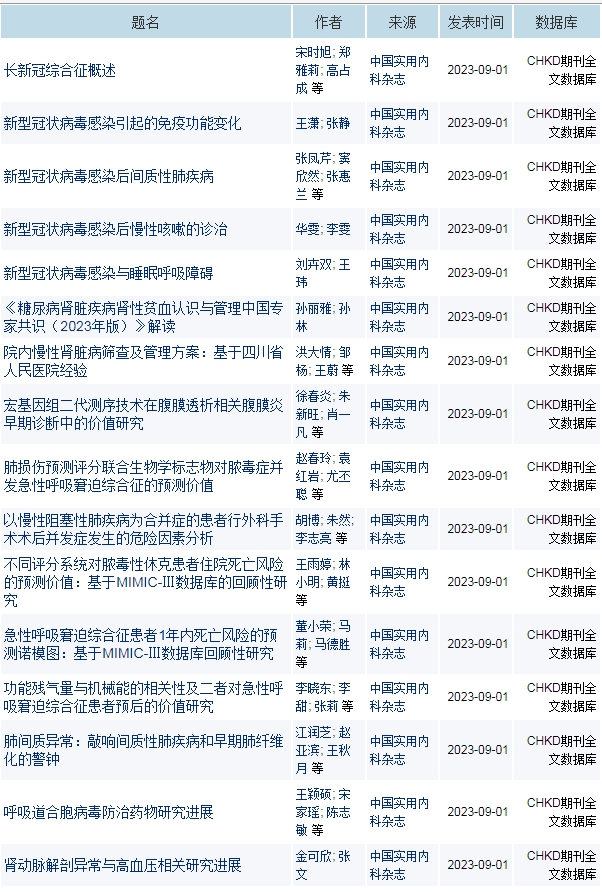
Task: Open the 急性呼吸窘迫综合征1年内死亡风险 article
Action: tap(143, 644)
